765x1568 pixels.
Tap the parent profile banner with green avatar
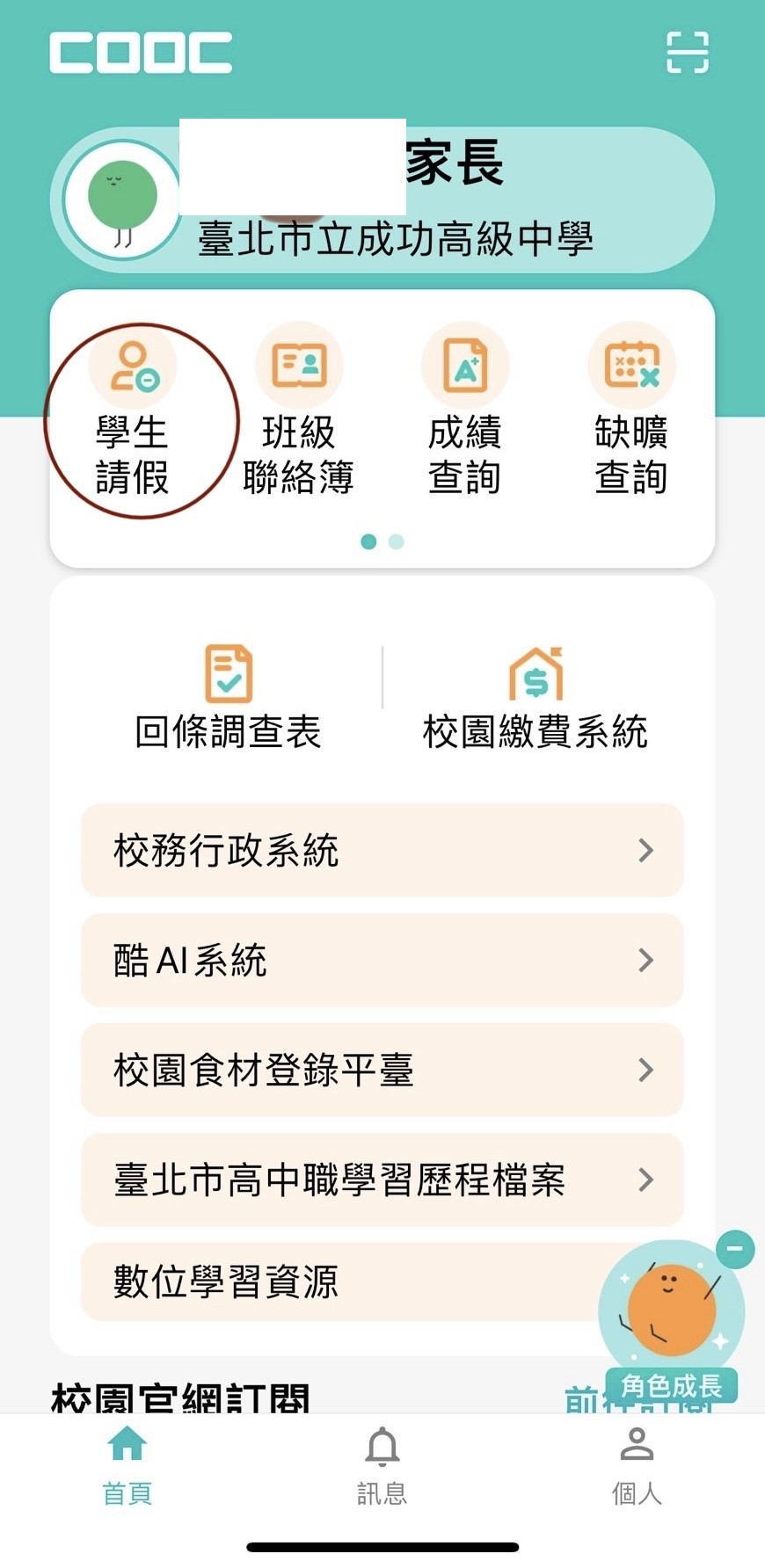pos(382,200)
